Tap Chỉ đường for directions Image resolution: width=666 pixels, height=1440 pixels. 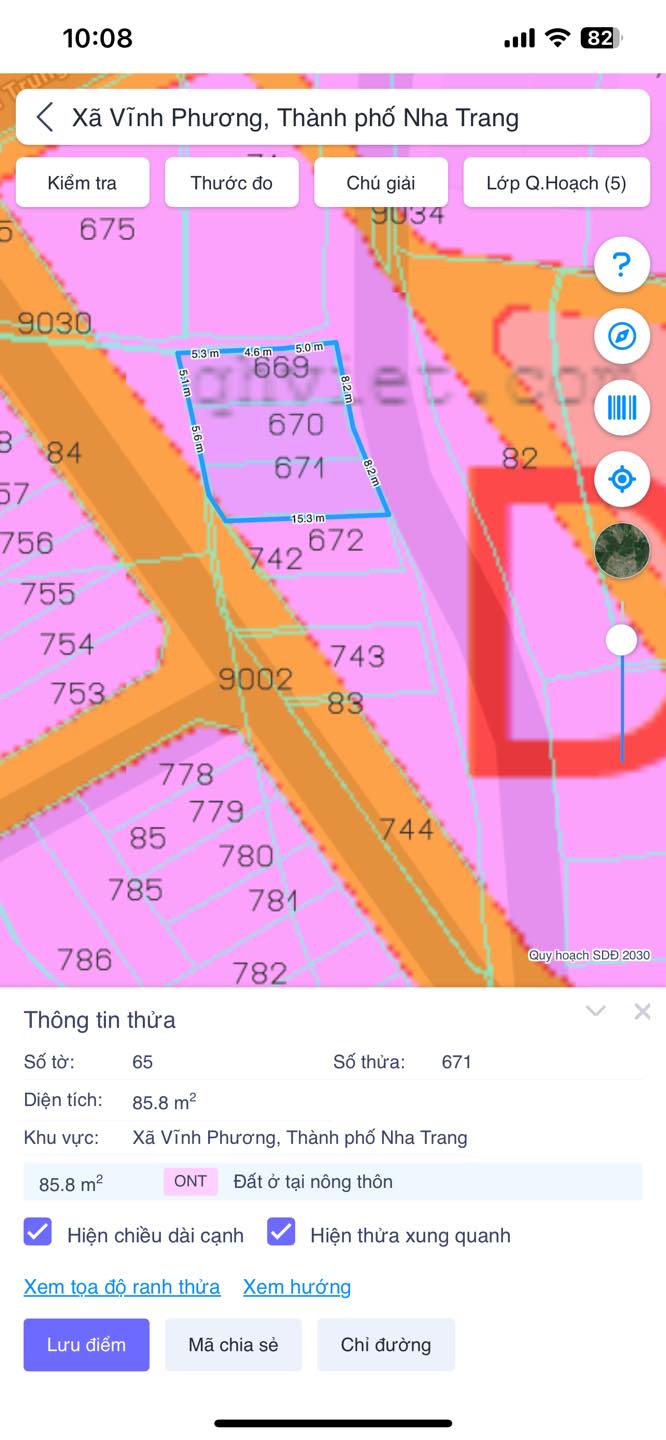386,1345
